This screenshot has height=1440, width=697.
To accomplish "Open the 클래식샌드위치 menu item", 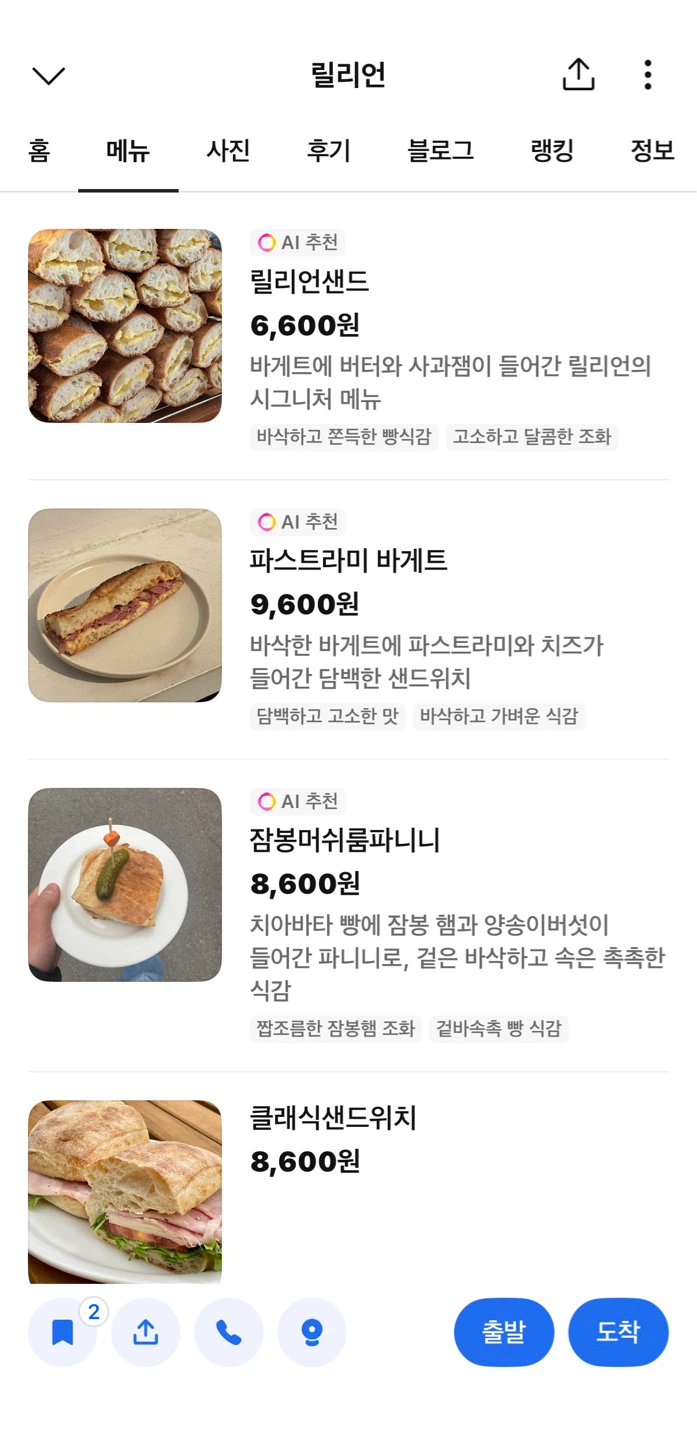I will coord(348,1191).
